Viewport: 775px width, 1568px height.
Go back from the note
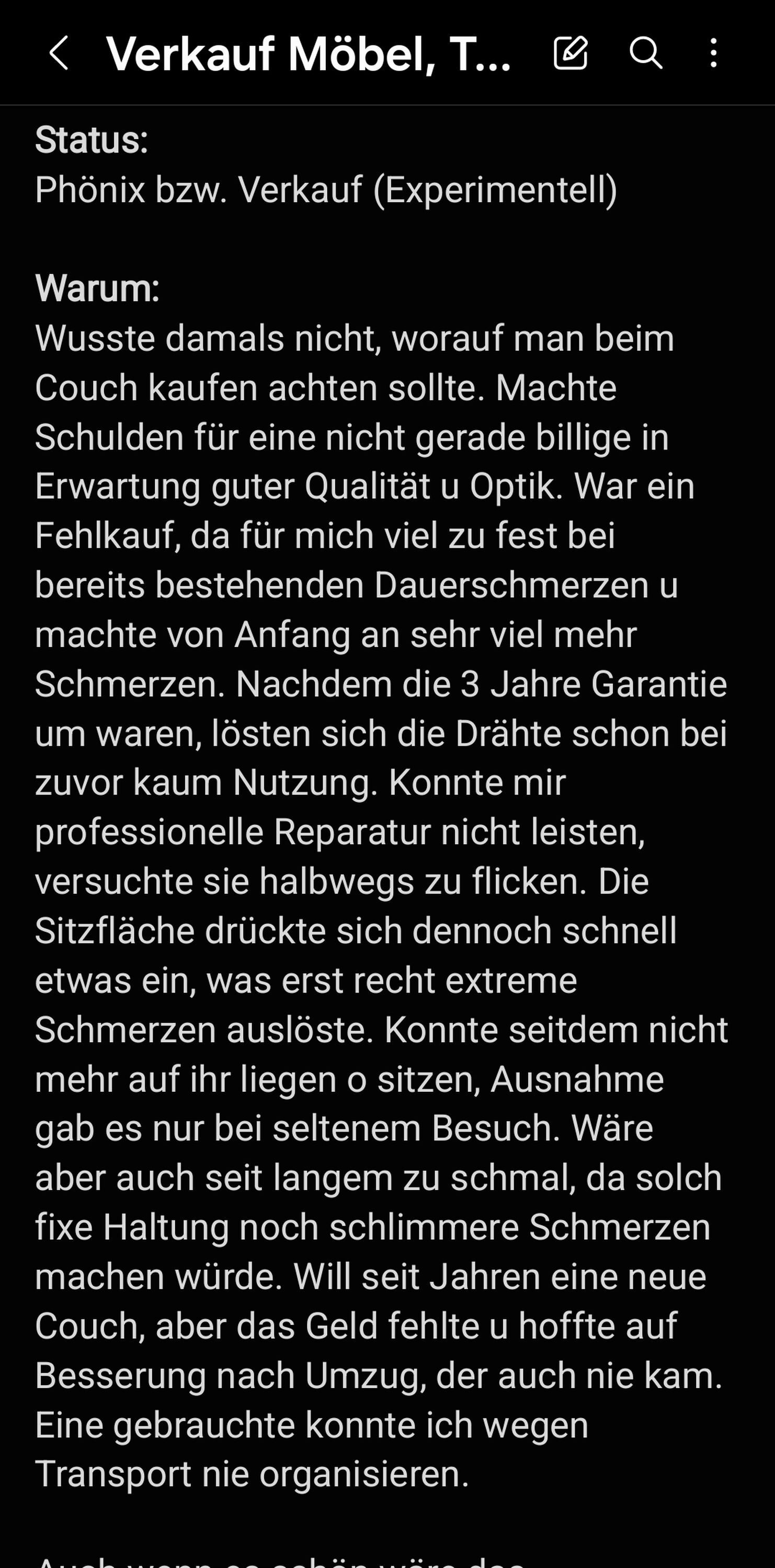[x=59, y=53]
